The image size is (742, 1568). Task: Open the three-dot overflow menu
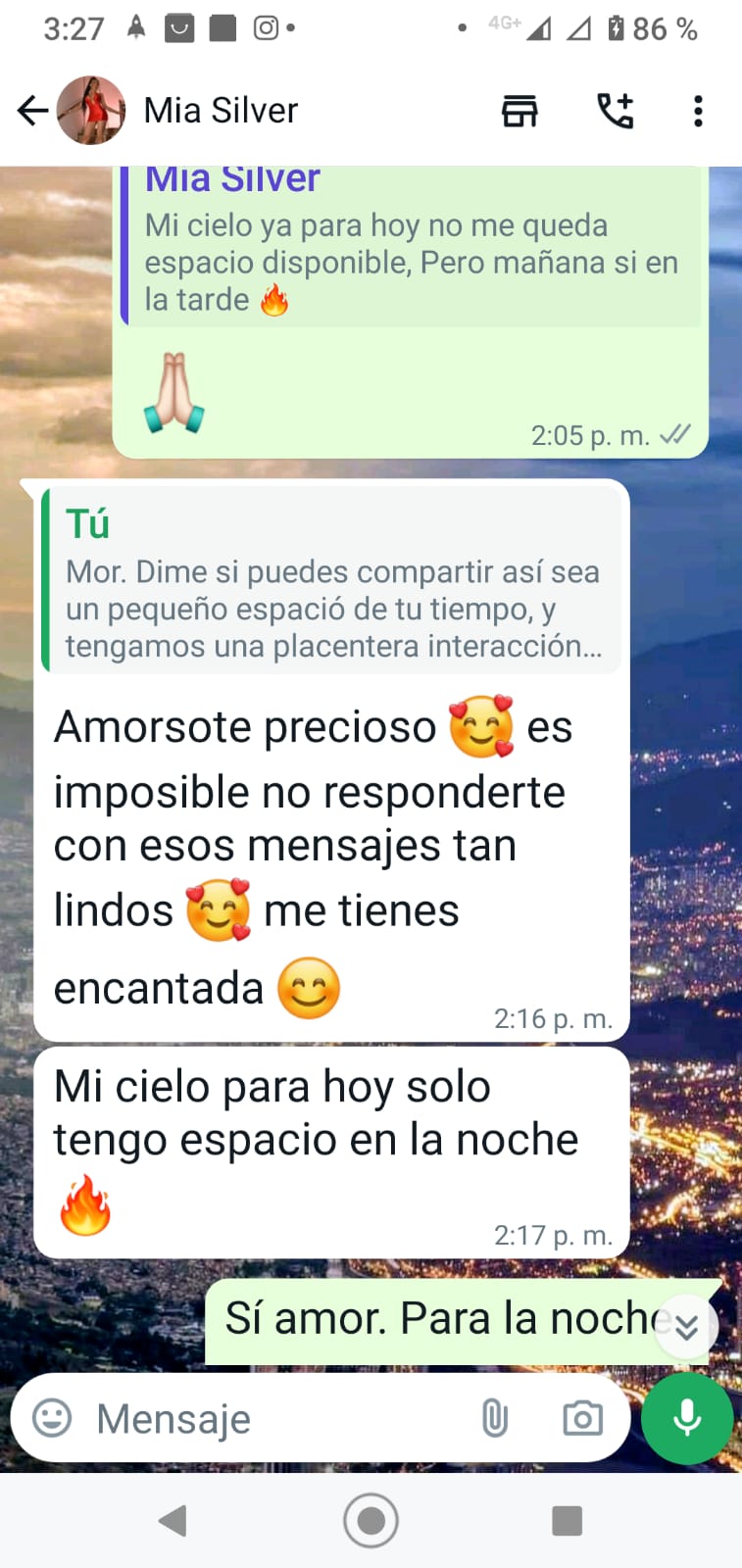(x=698, y=111)
